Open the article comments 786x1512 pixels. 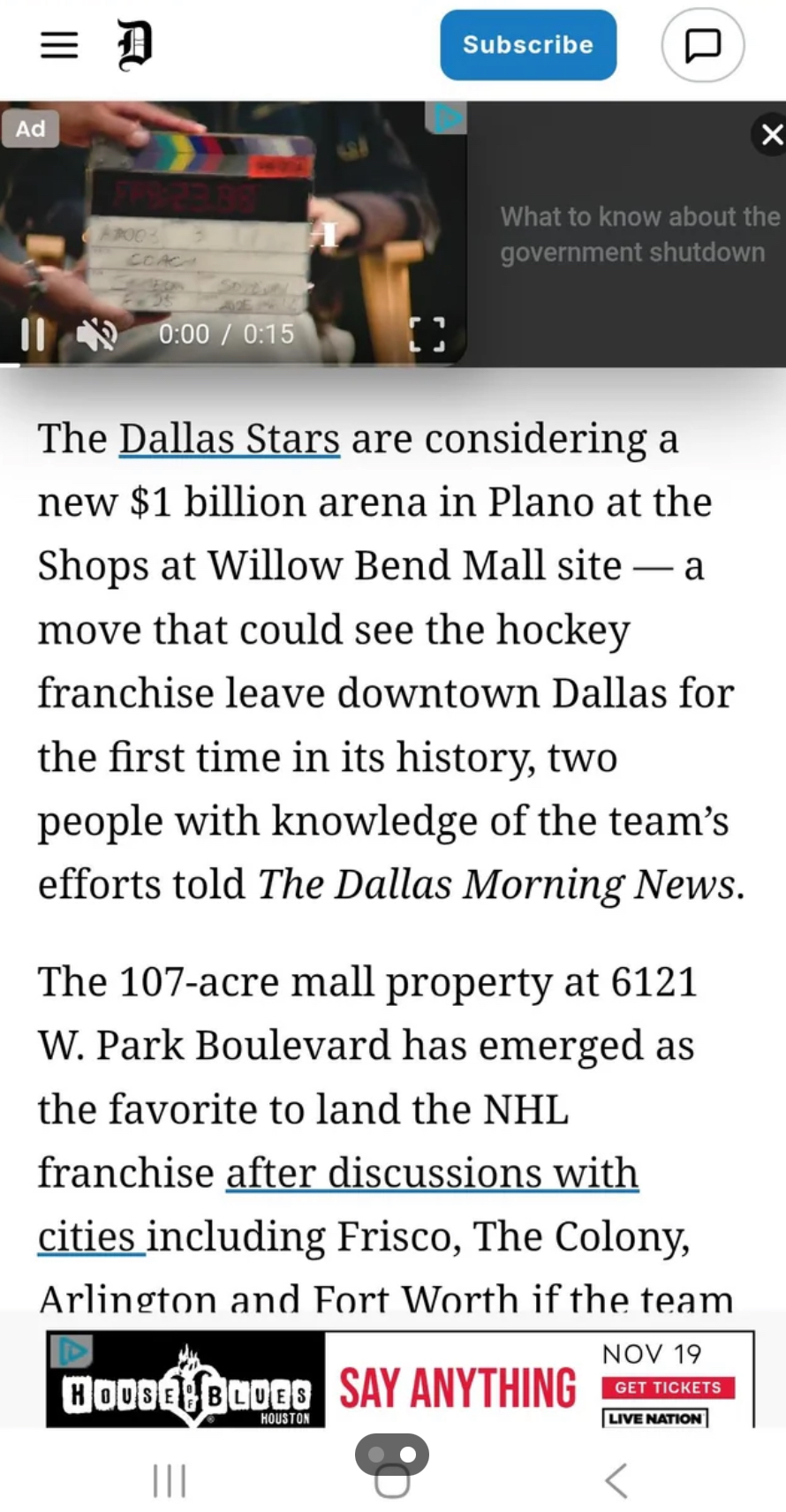703,45
